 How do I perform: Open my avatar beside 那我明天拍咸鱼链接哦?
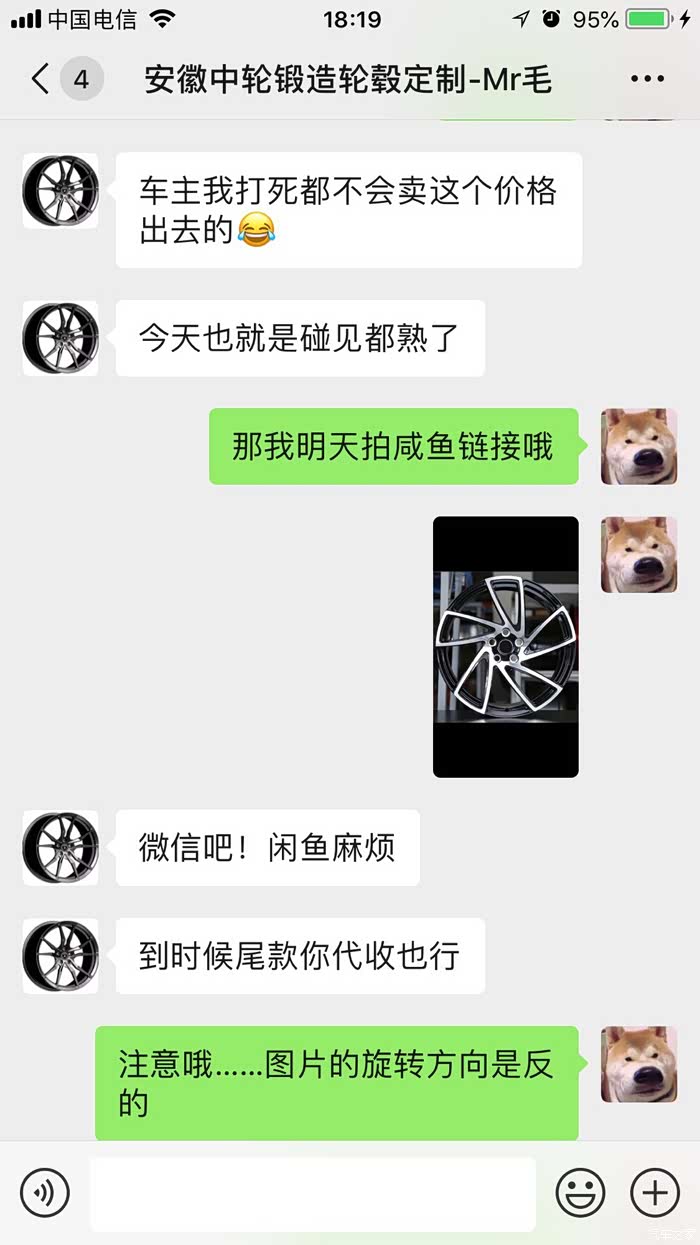(639, 446)
